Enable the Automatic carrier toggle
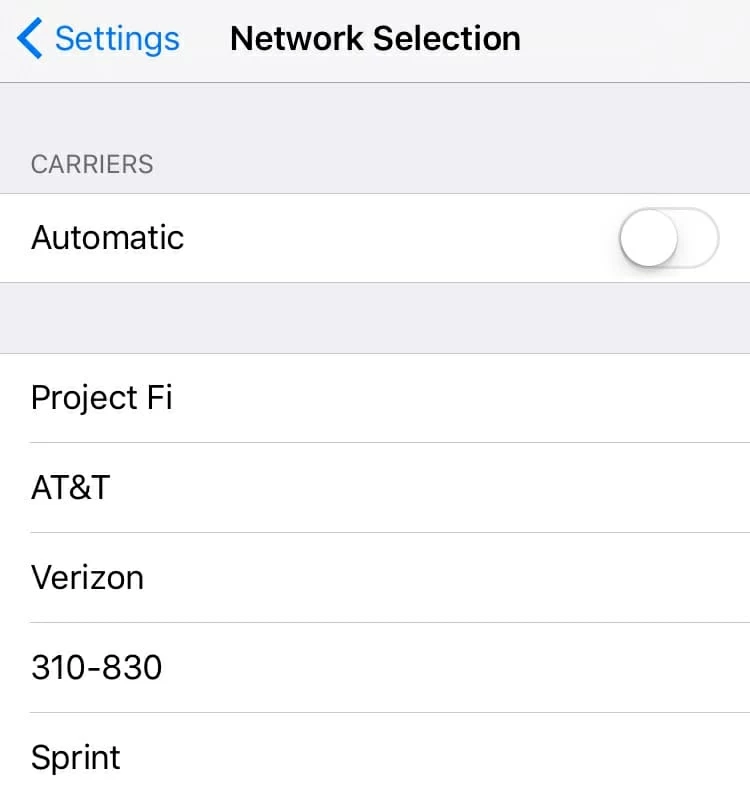This screenshot has height=790, width=750. click(668, 238)
